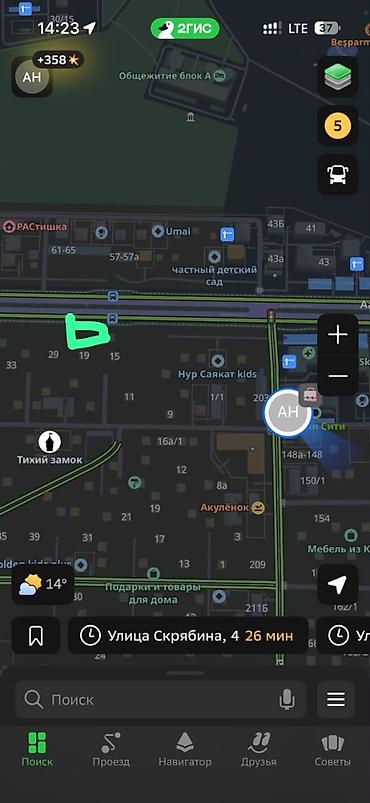Open the Акулёнок place on map
Image resolution: width=370 pixels, height=803 pixels.
[233, 508]
